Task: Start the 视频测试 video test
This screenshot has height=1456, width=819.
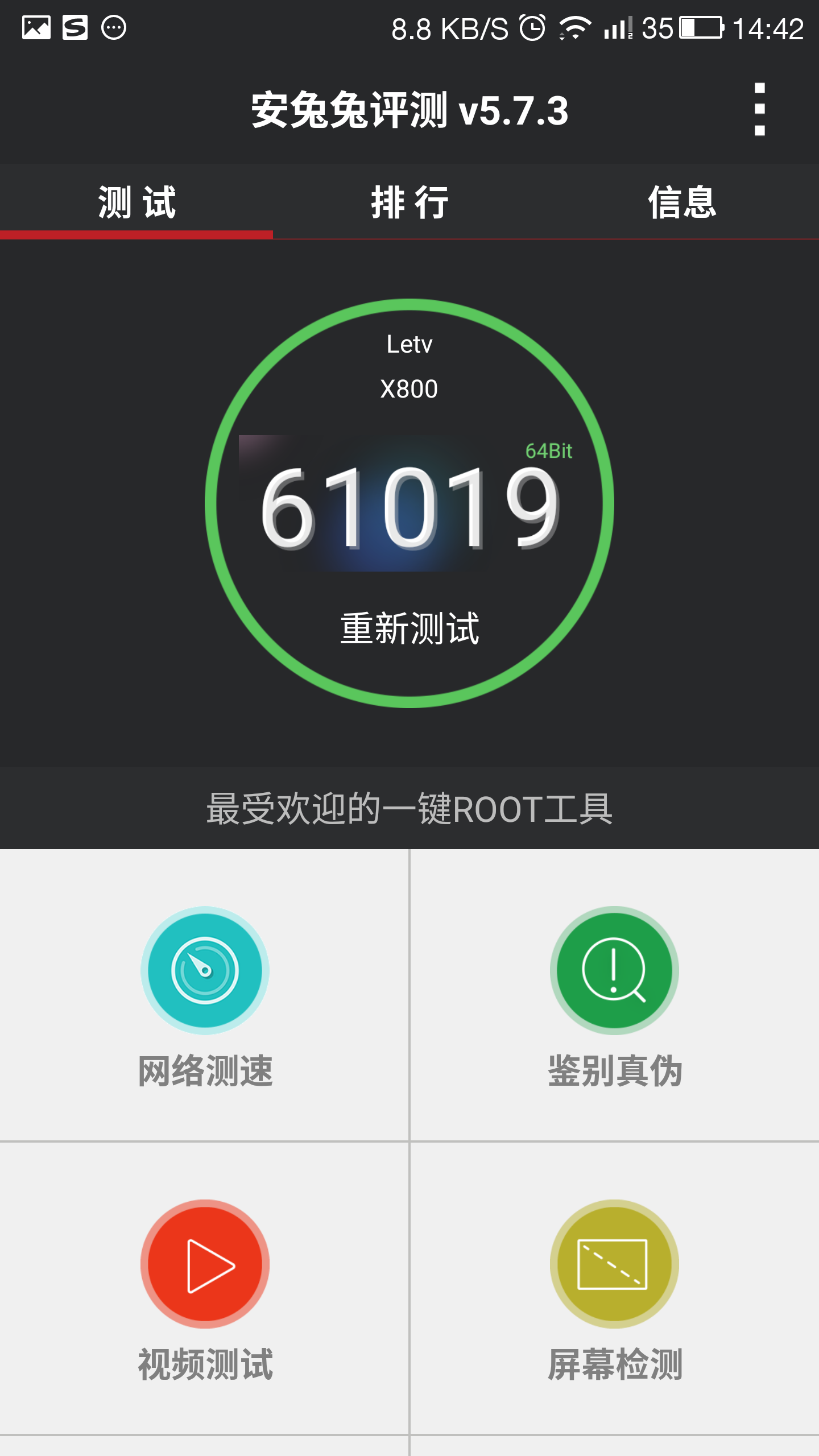Action: 205,1288
